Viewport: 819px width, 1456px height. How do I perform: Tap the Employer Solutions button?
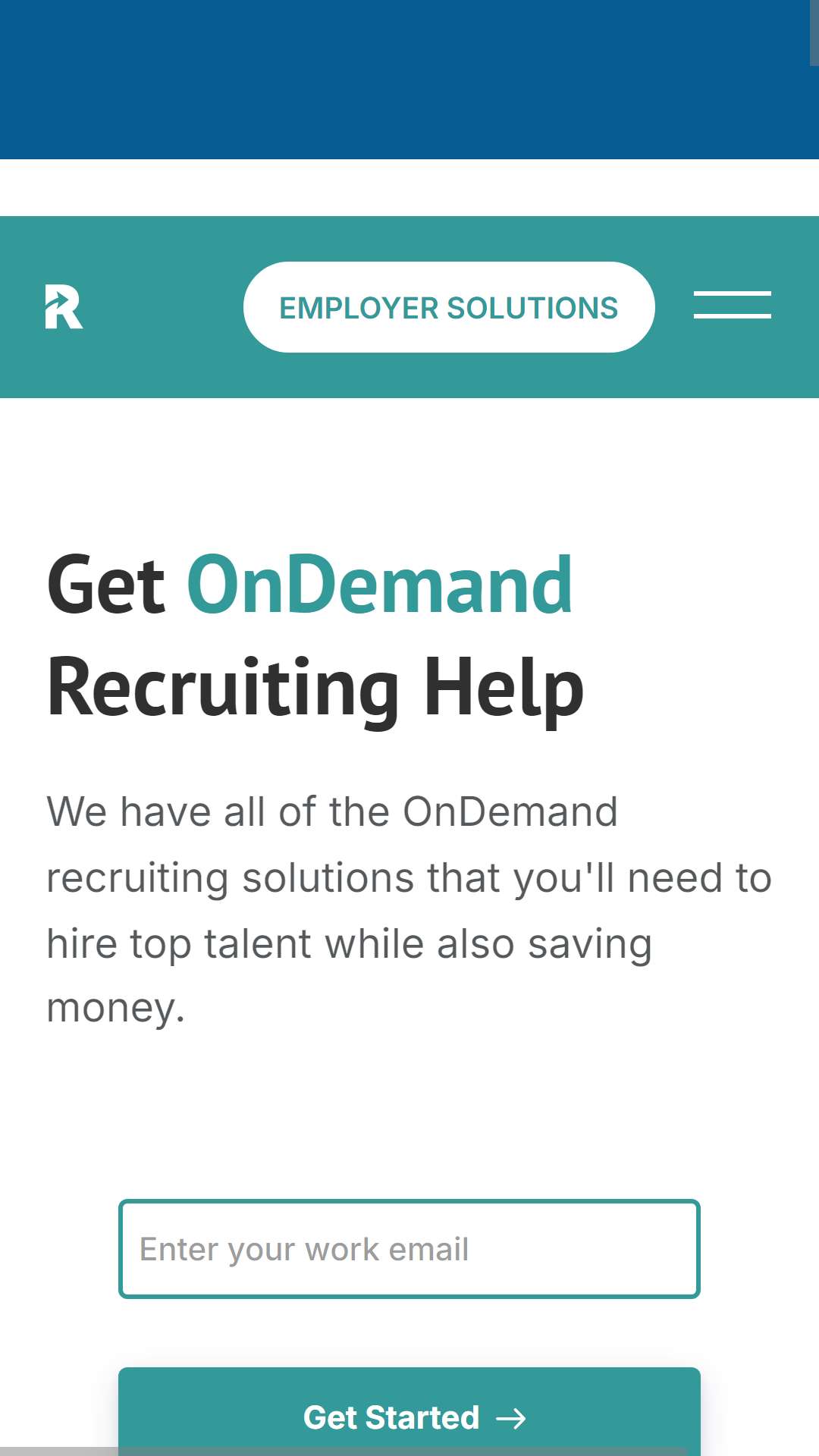pos(449,307)
